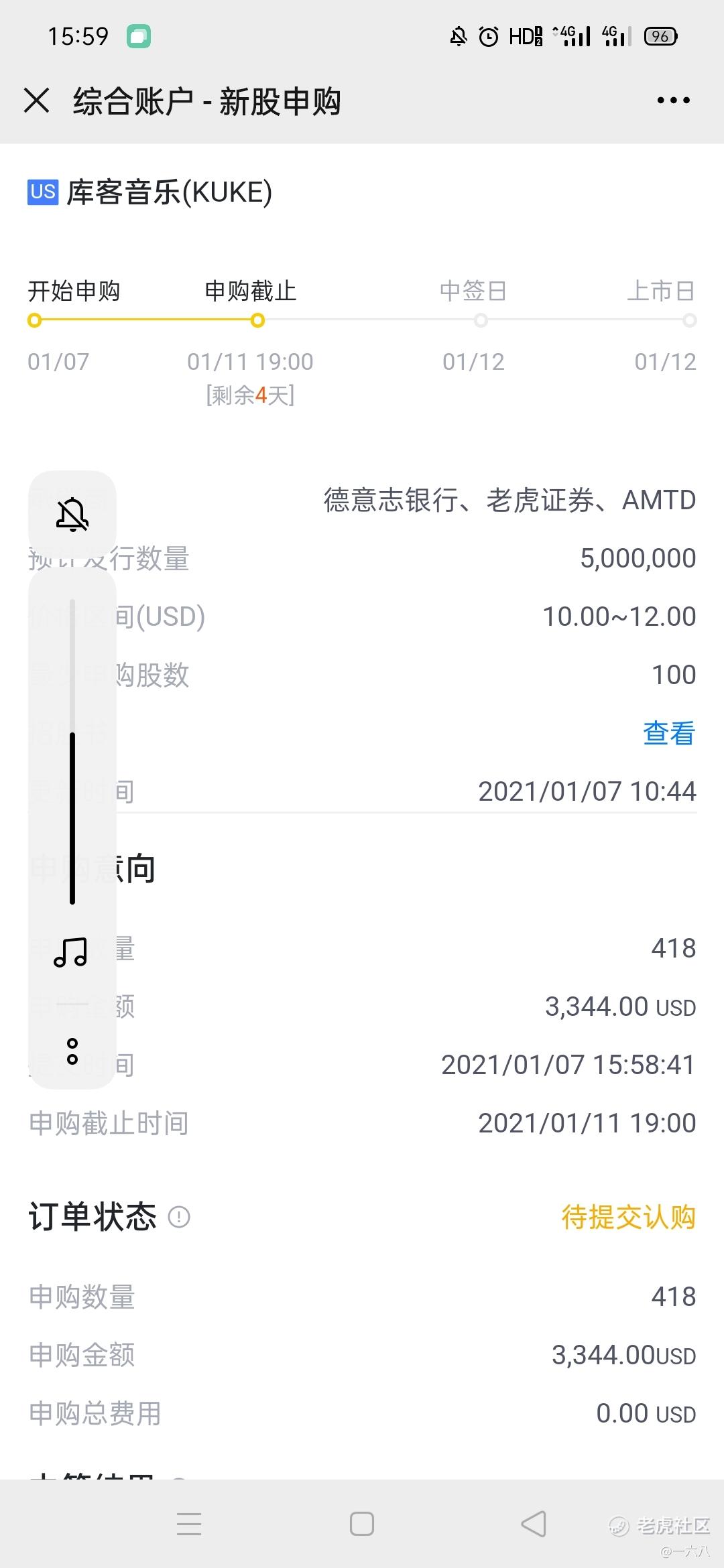Toggle the mute bell on volume panel

pyautogui.click(x=72, y=515)
